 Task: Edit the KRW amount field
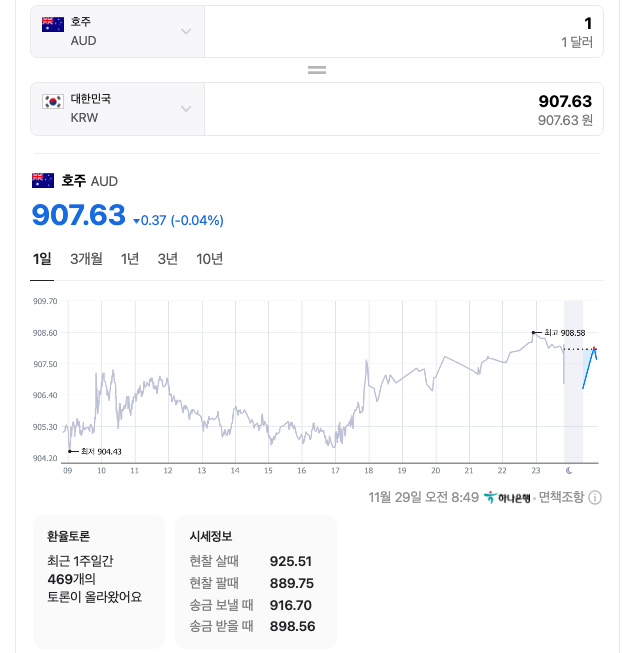point(403,109)
